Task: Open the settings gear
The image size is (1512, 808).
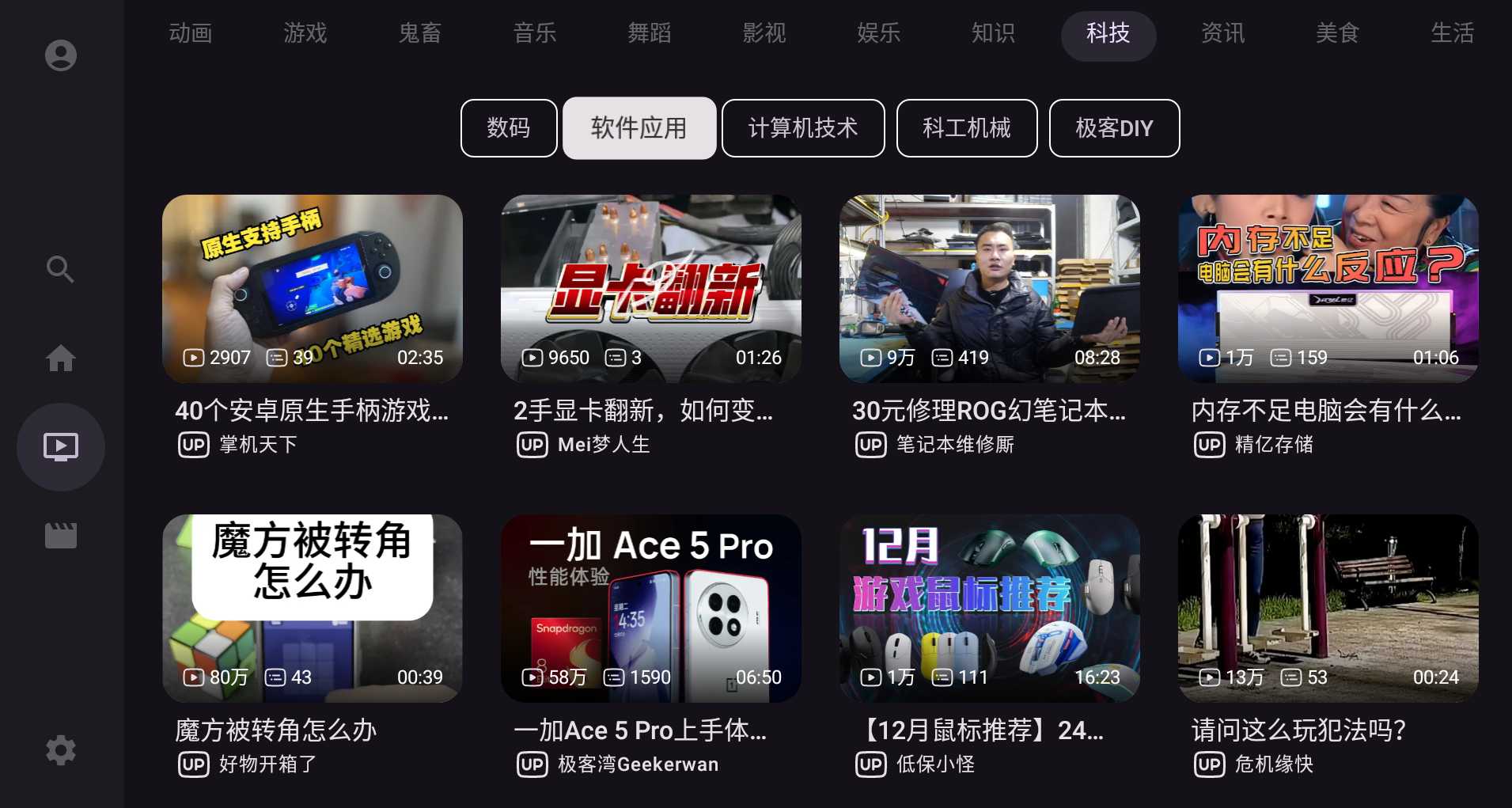Action: [x=61, y=750]
